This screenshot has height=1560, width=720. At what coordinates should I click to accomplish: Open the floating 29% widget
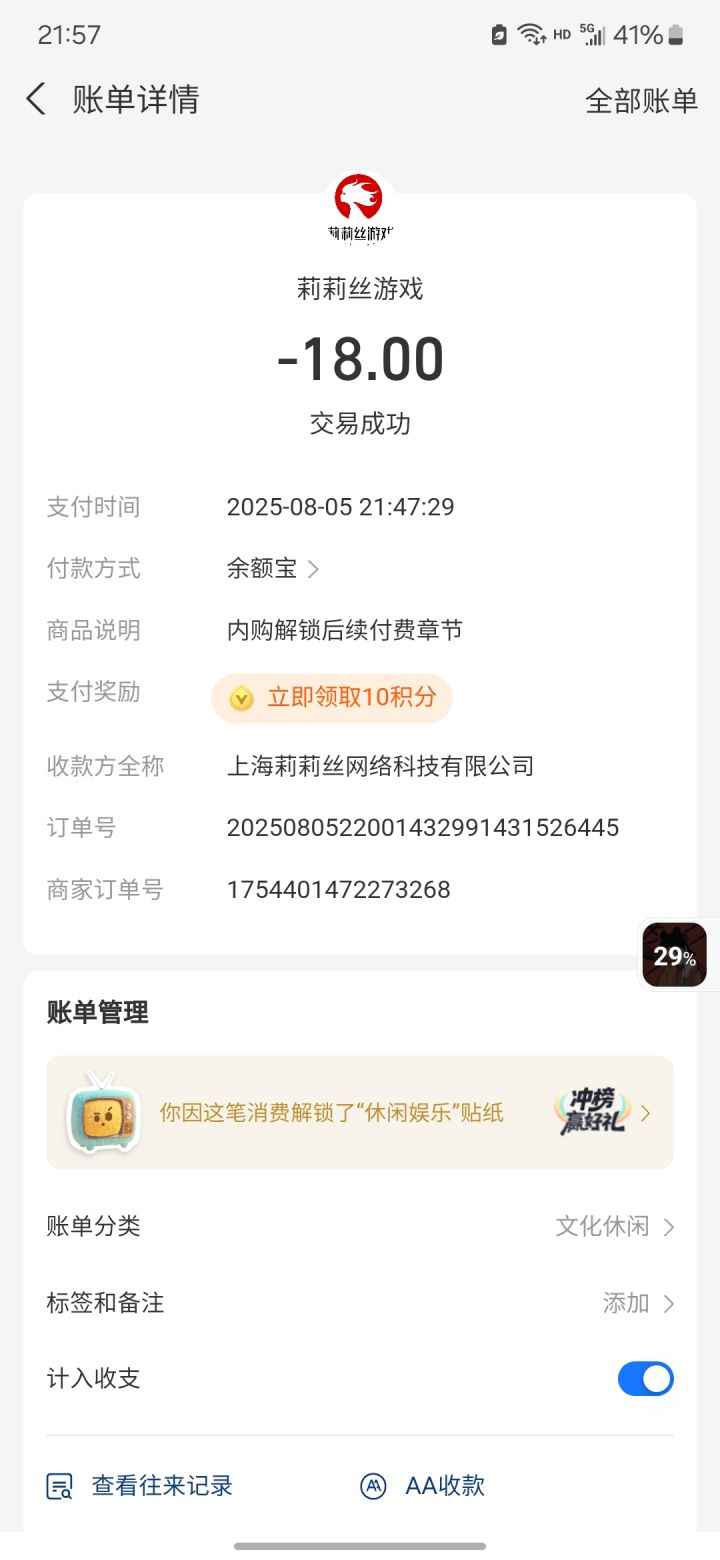pos(675,955)
